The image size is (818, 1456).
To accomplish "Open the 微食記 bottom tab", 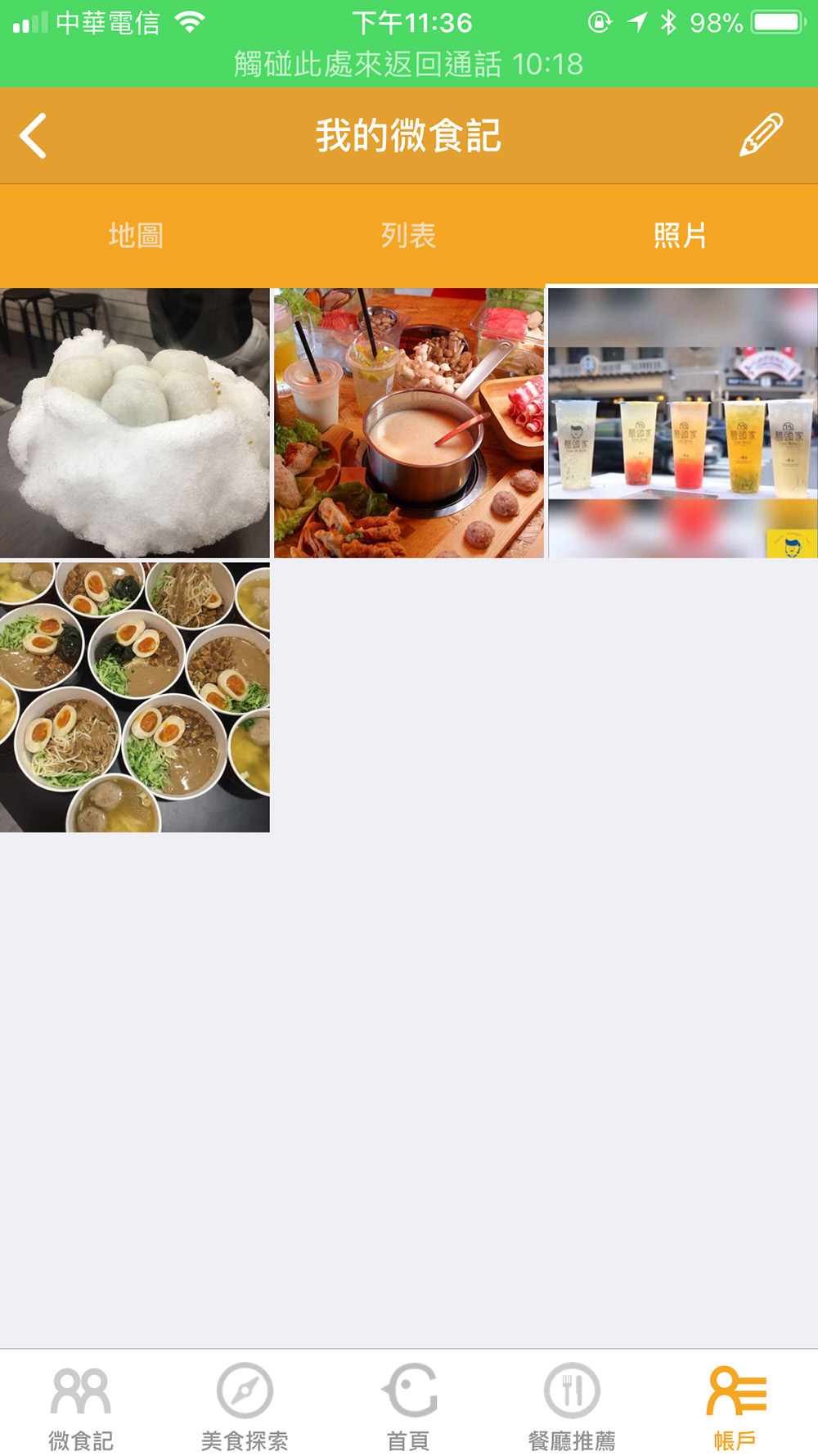I will (x=81, y=1406).
